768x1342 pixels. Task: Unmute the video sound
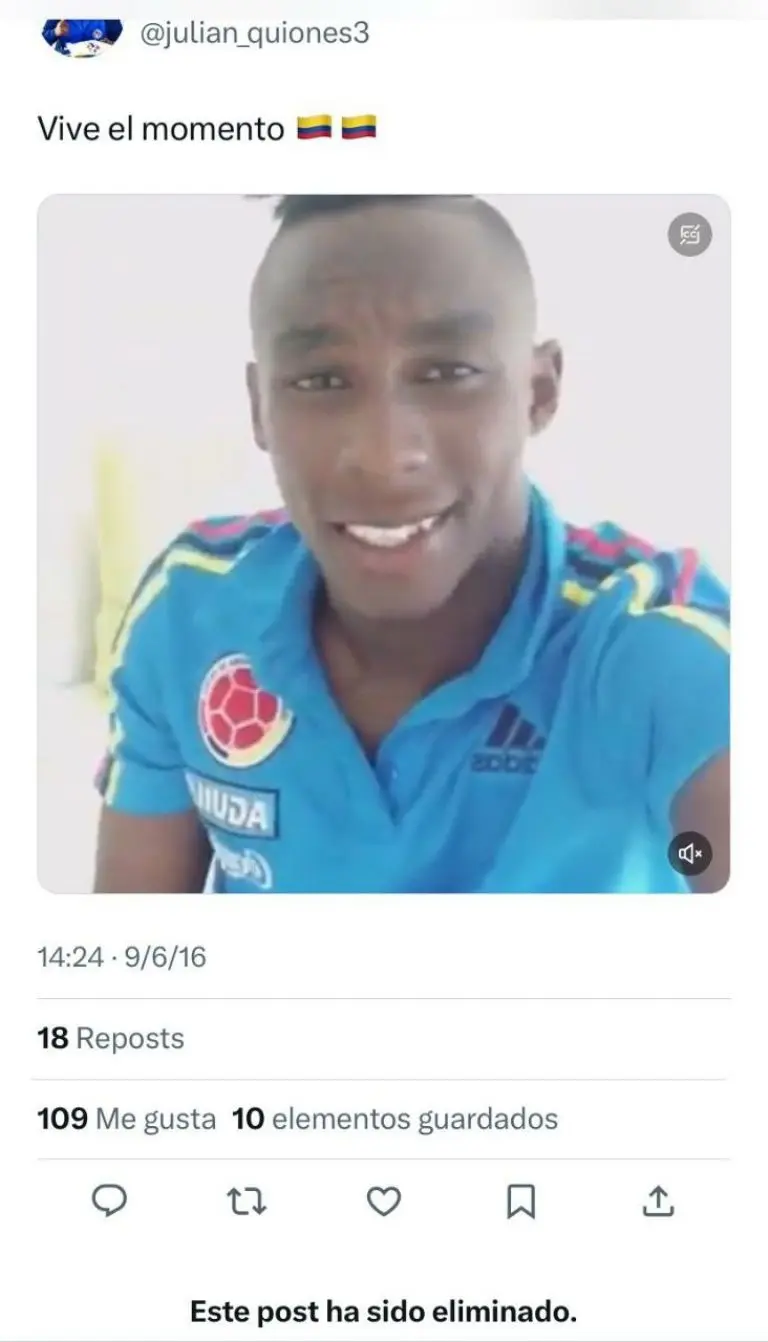coord(690,853)
